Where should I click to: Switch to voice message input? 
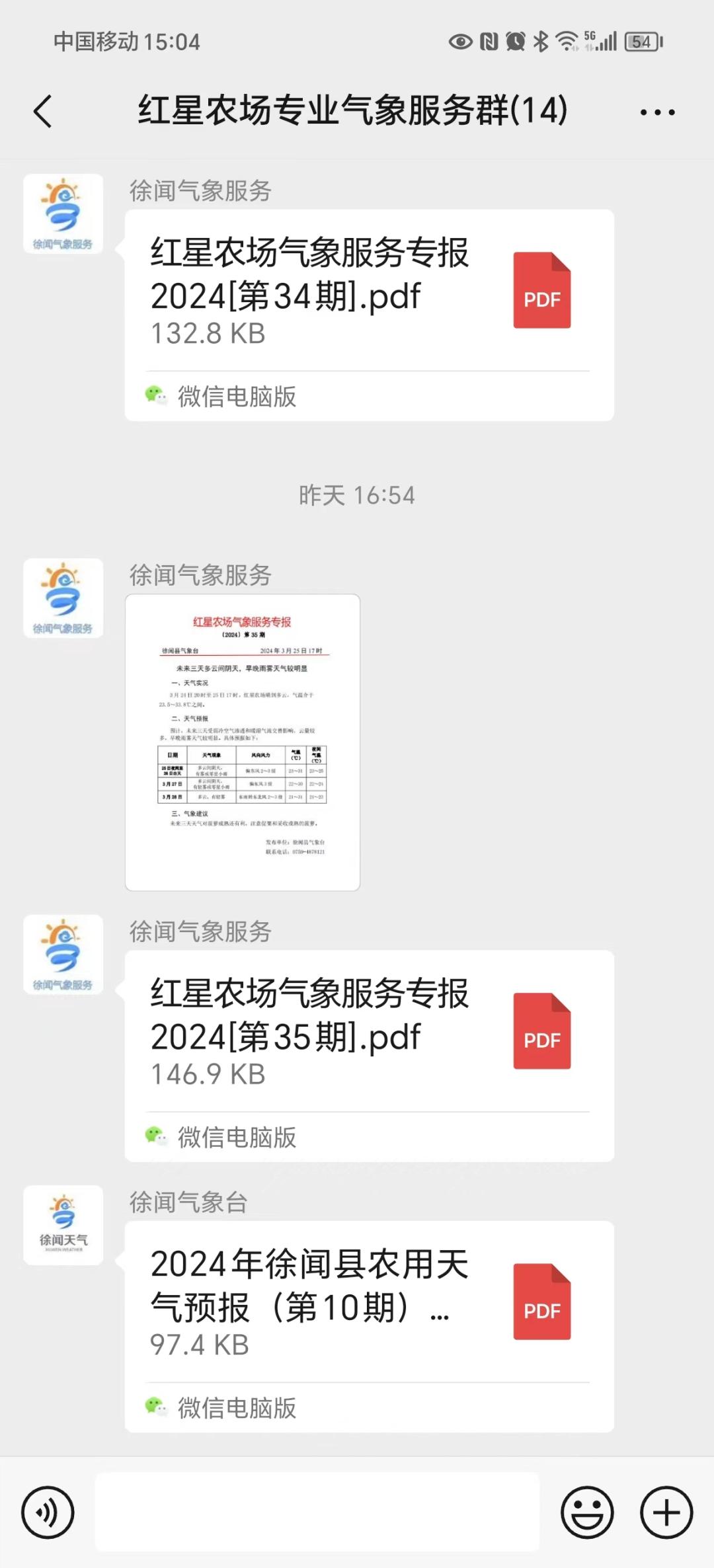[x=48, y=1512]
